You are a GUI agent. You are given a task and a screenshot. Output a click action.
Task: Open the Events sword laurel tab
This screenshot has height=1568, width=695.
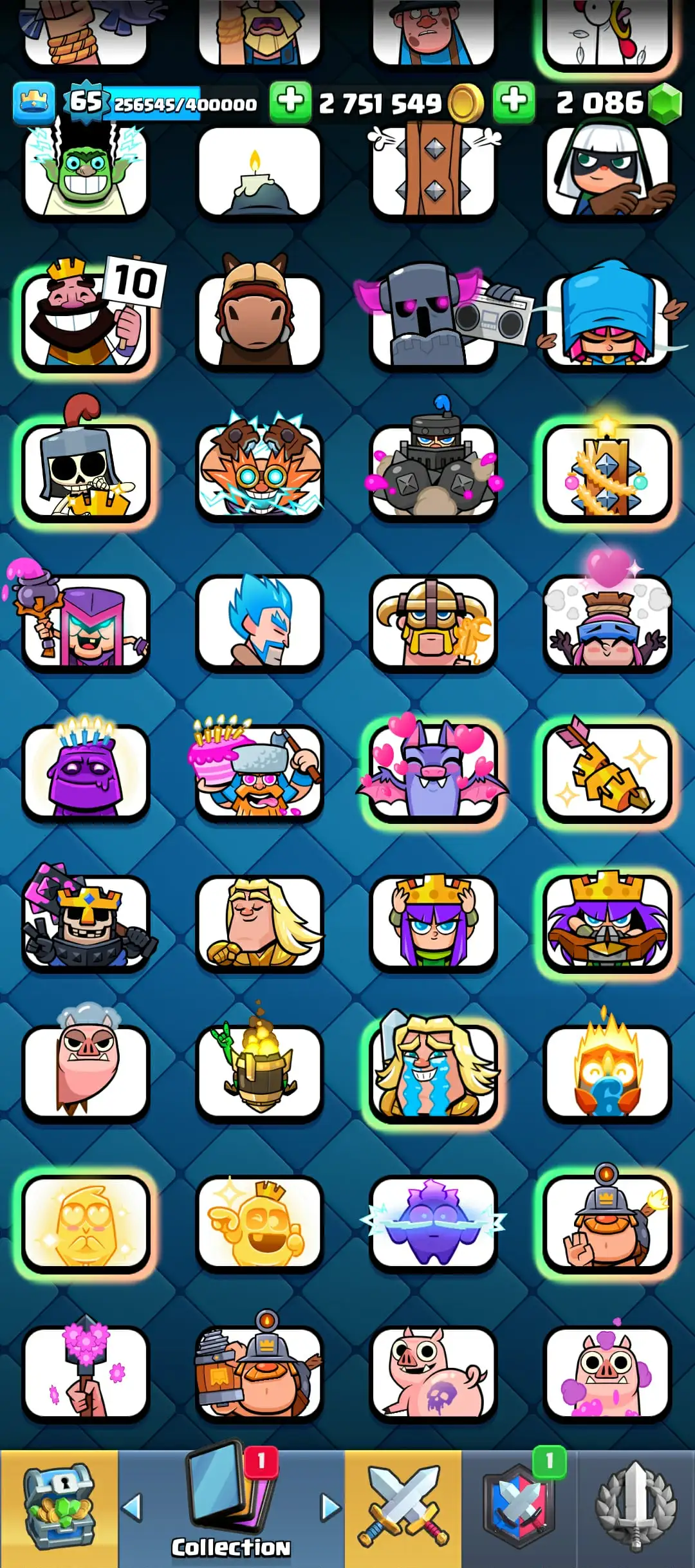(636, 1507)
